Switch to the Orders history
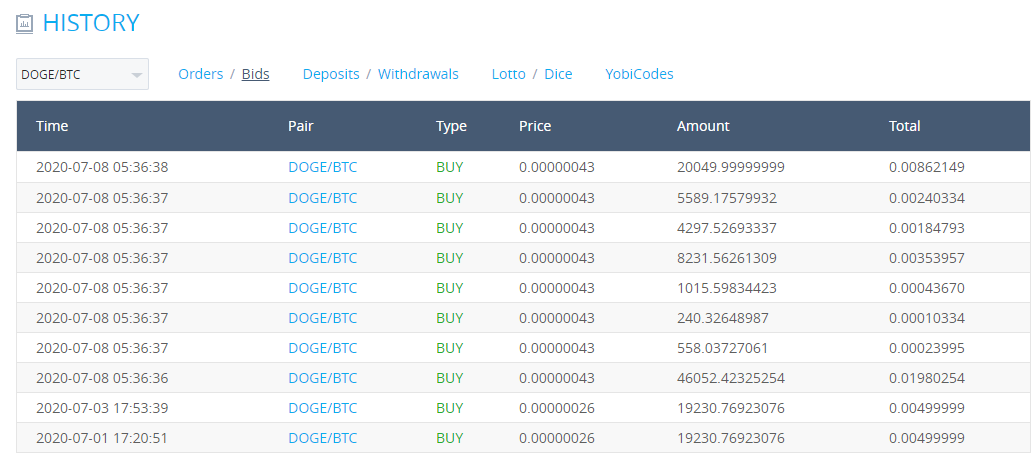The width and height of the screenshot is (1034, 470). pos(200,74)
